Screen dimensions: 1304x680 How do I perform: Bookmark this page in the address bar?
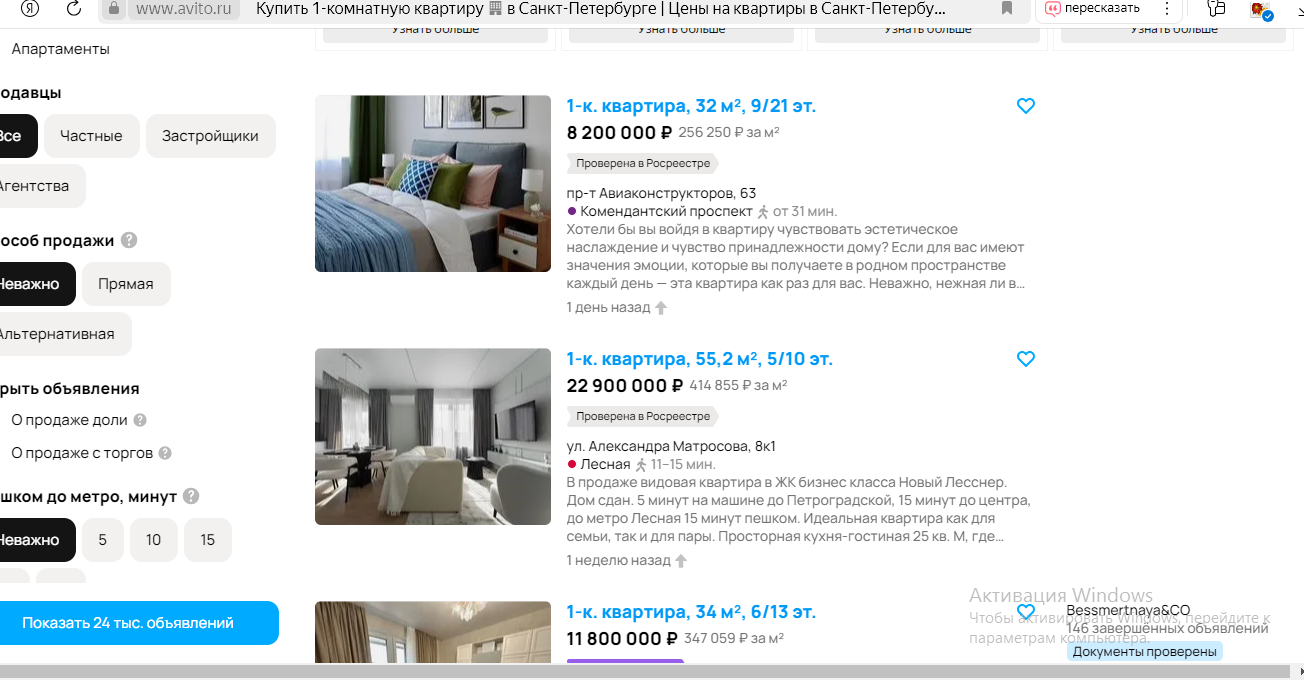tap(1007, 9)
